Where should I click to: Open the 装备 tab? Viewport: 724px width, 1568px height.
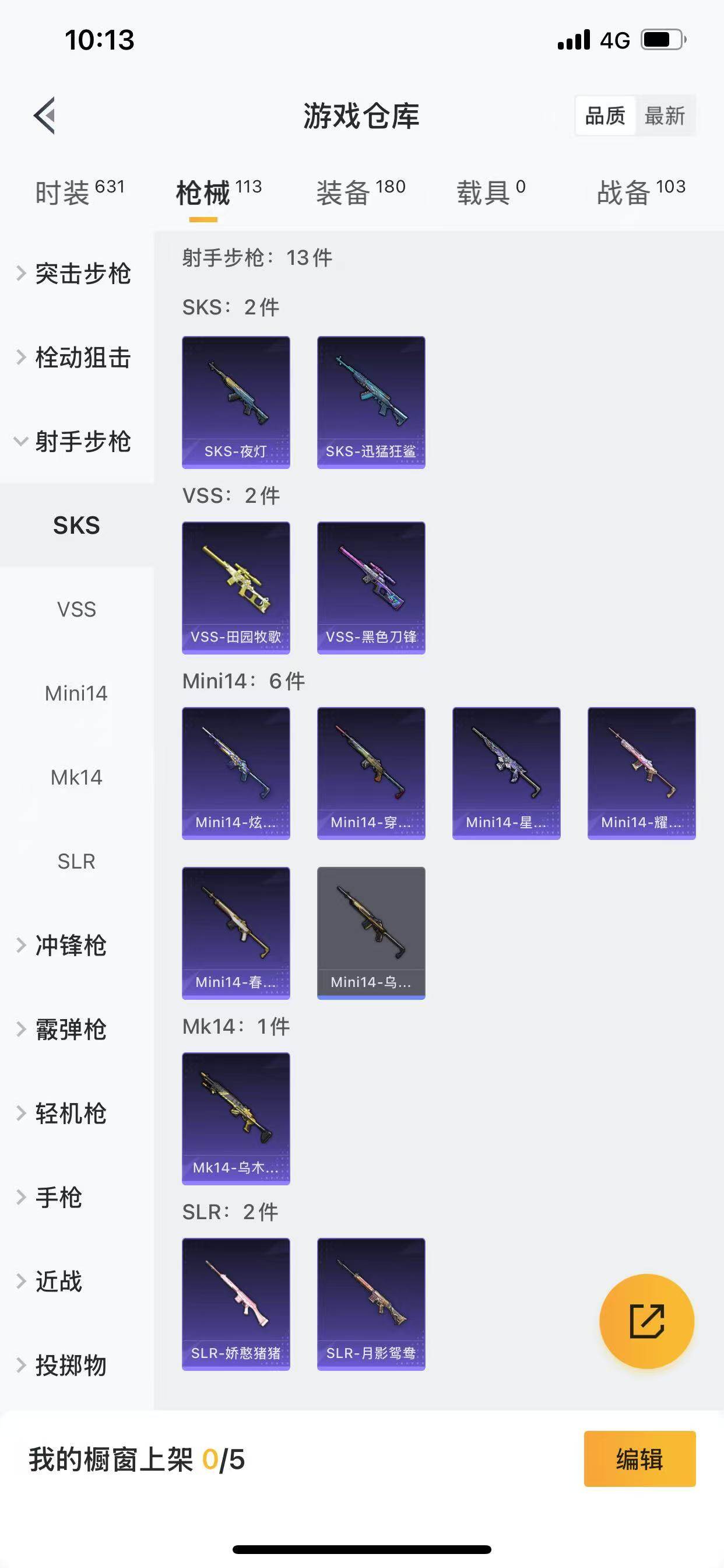click(x=360, y=192)
